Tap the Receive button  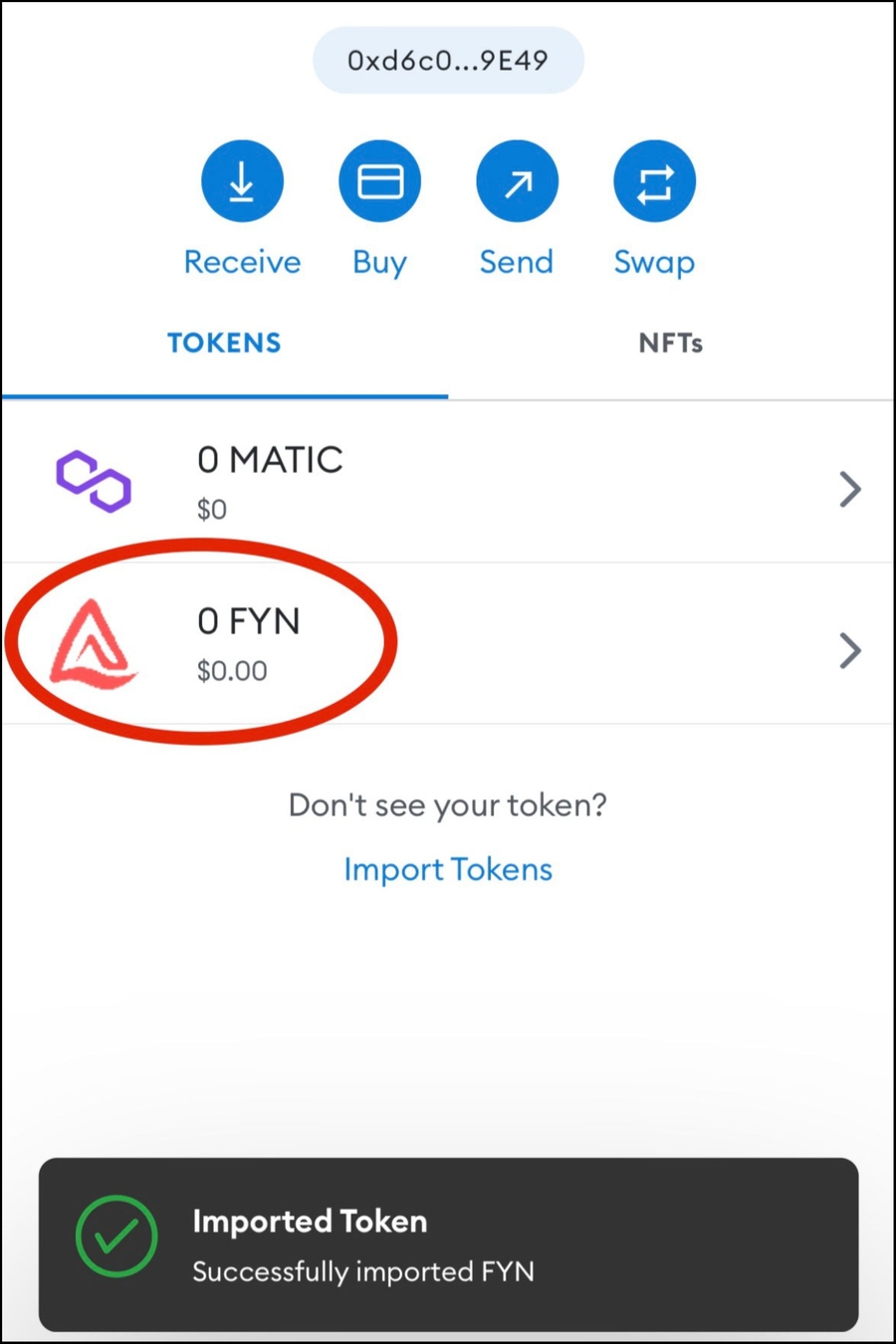coord(242,182)
